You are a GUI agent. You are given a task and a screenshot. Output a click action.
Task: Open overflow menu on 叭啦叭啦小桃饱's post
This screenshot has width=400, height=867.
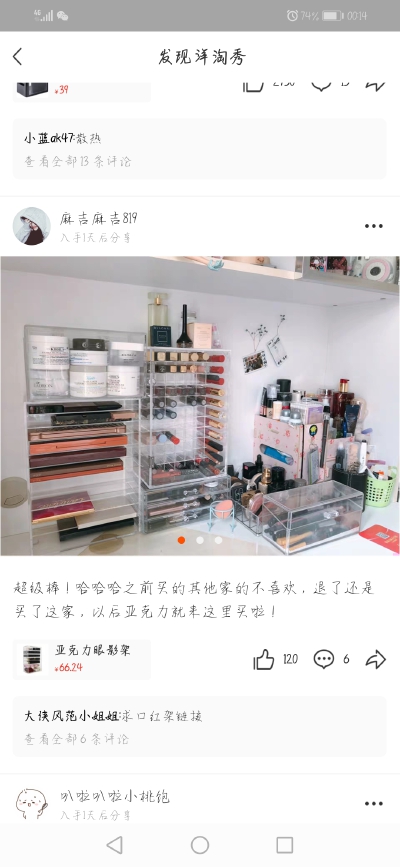373,803
